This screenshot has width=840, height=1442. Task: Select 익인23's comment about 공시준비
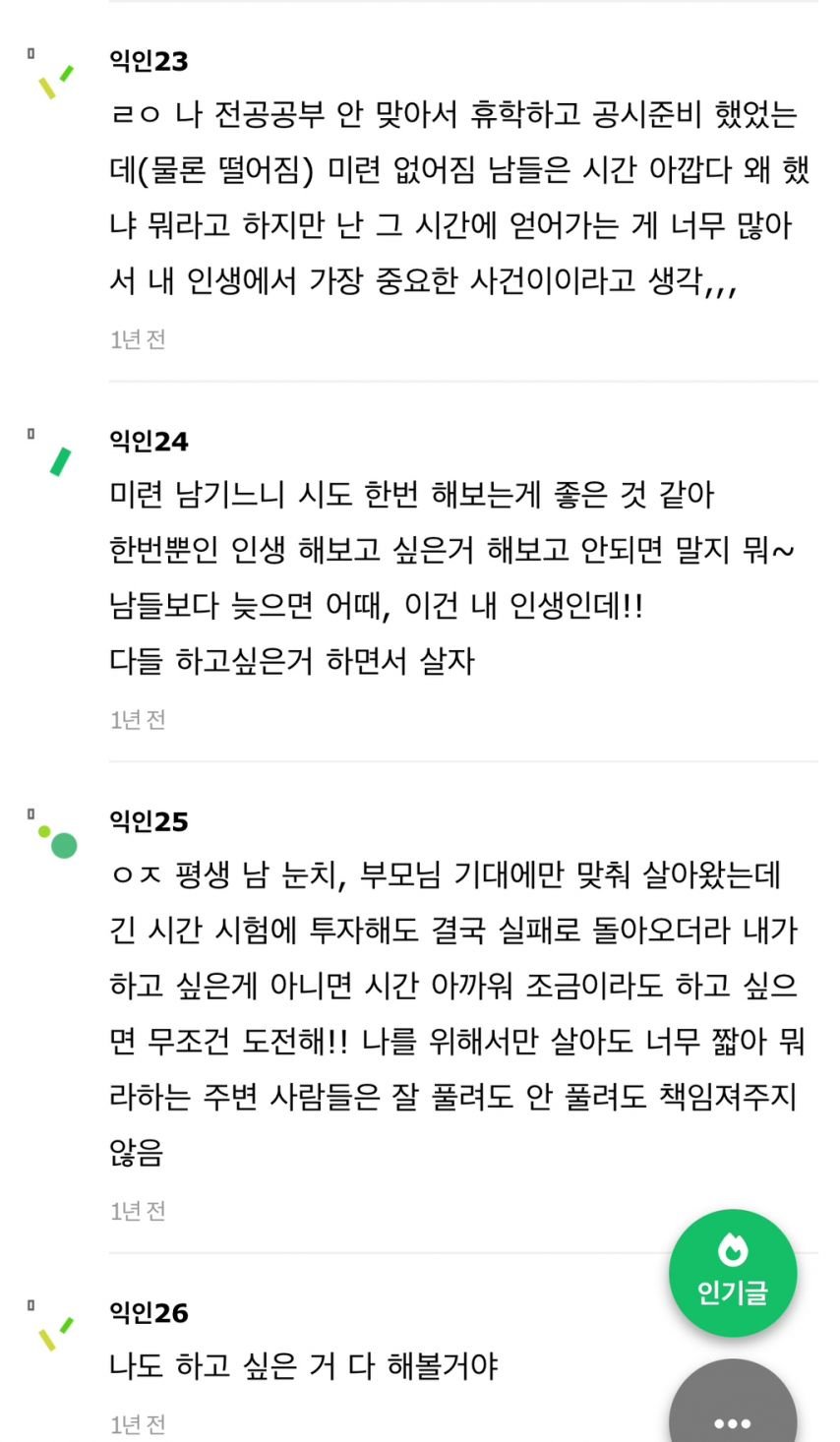[460, 199]
